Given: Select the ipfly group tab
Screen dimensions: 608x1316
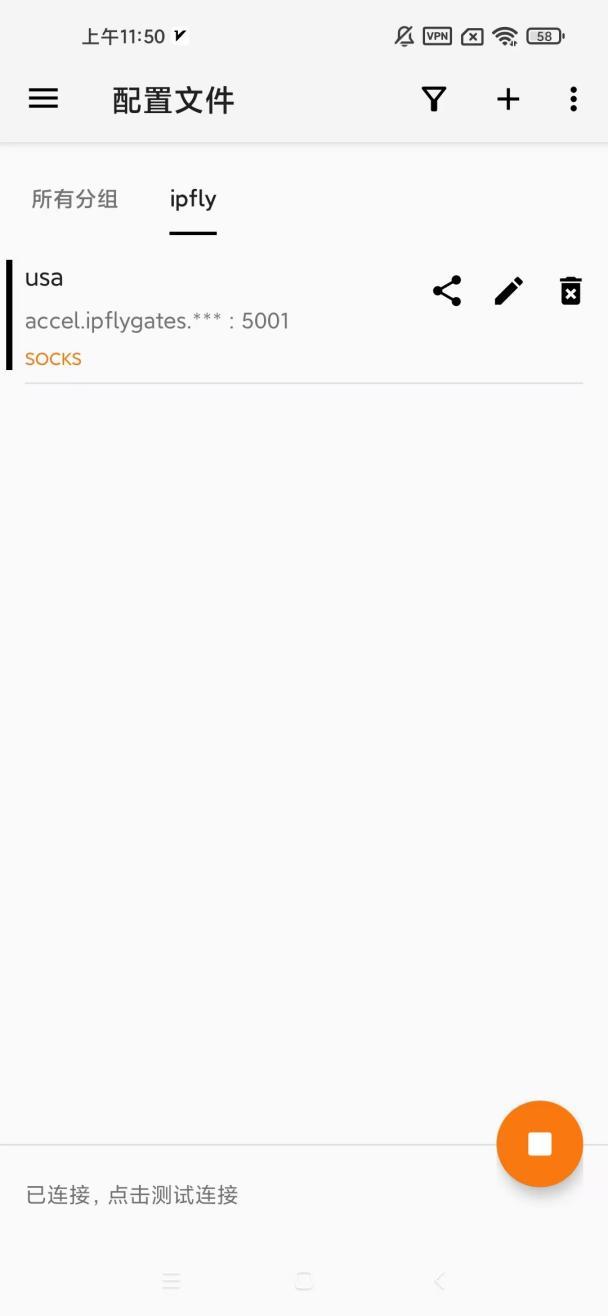Looking at the screenshot, I should click(x=193, y=199).
